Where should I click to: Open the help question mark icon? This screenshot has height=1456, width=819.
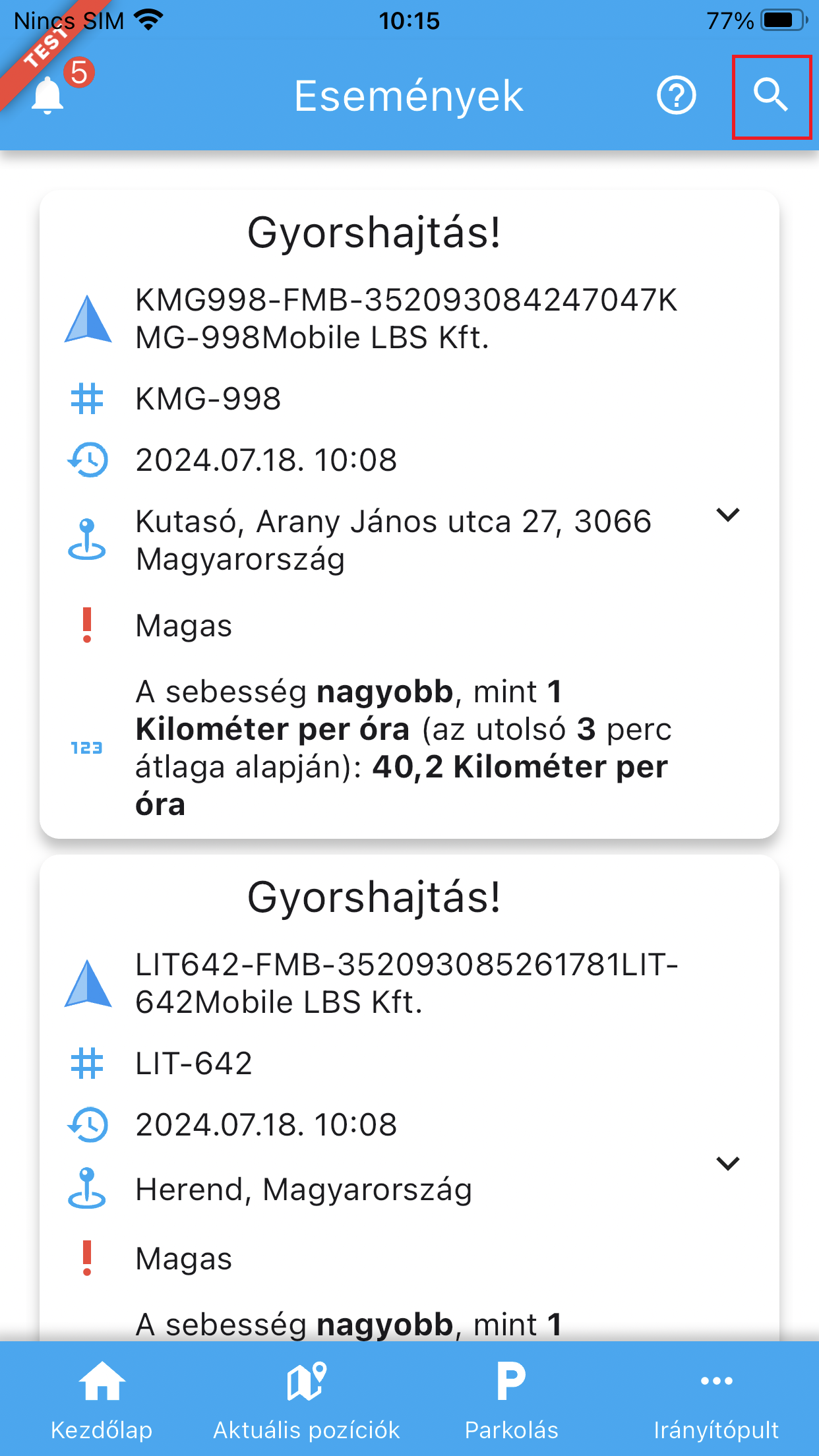click(676, 96)
